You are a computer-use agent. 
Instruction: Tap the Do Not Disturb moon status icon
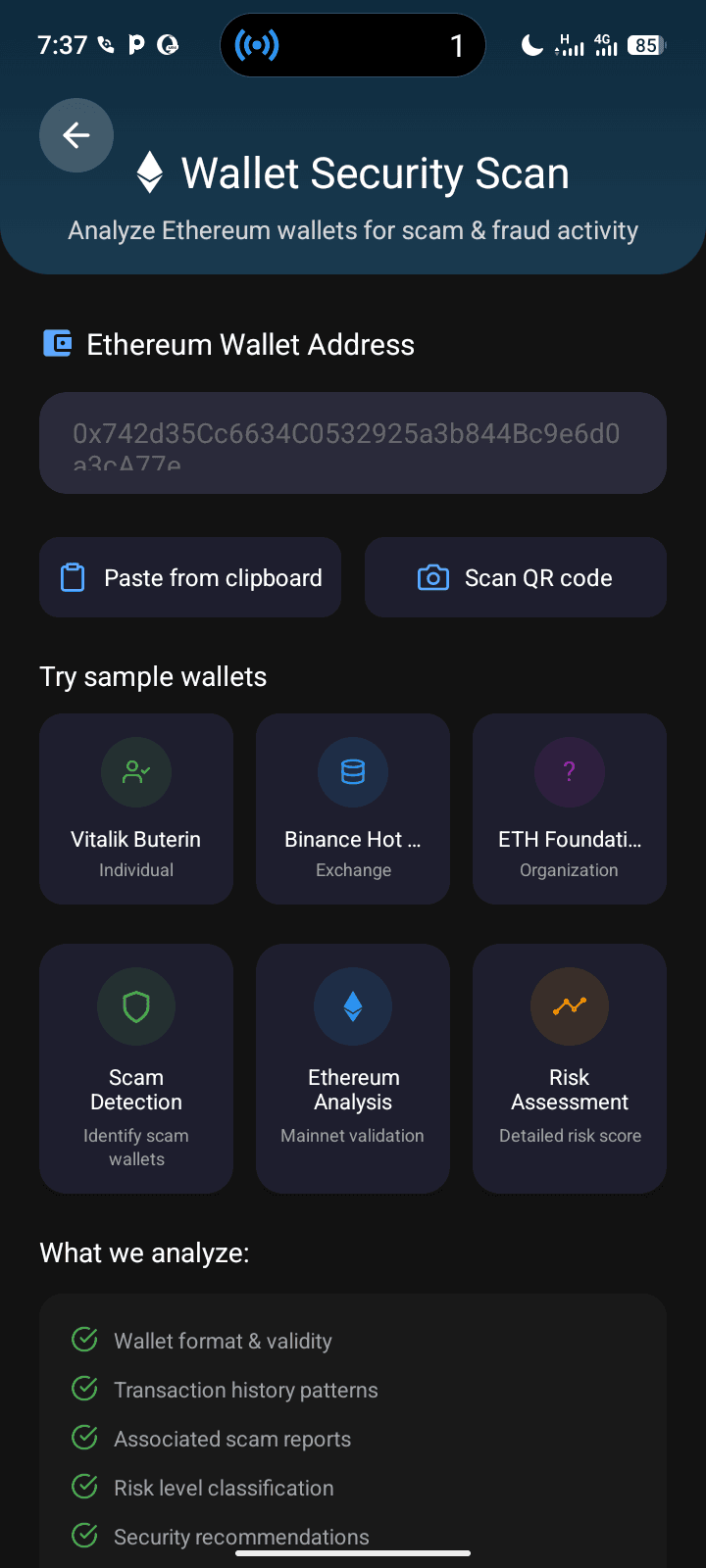530,44
